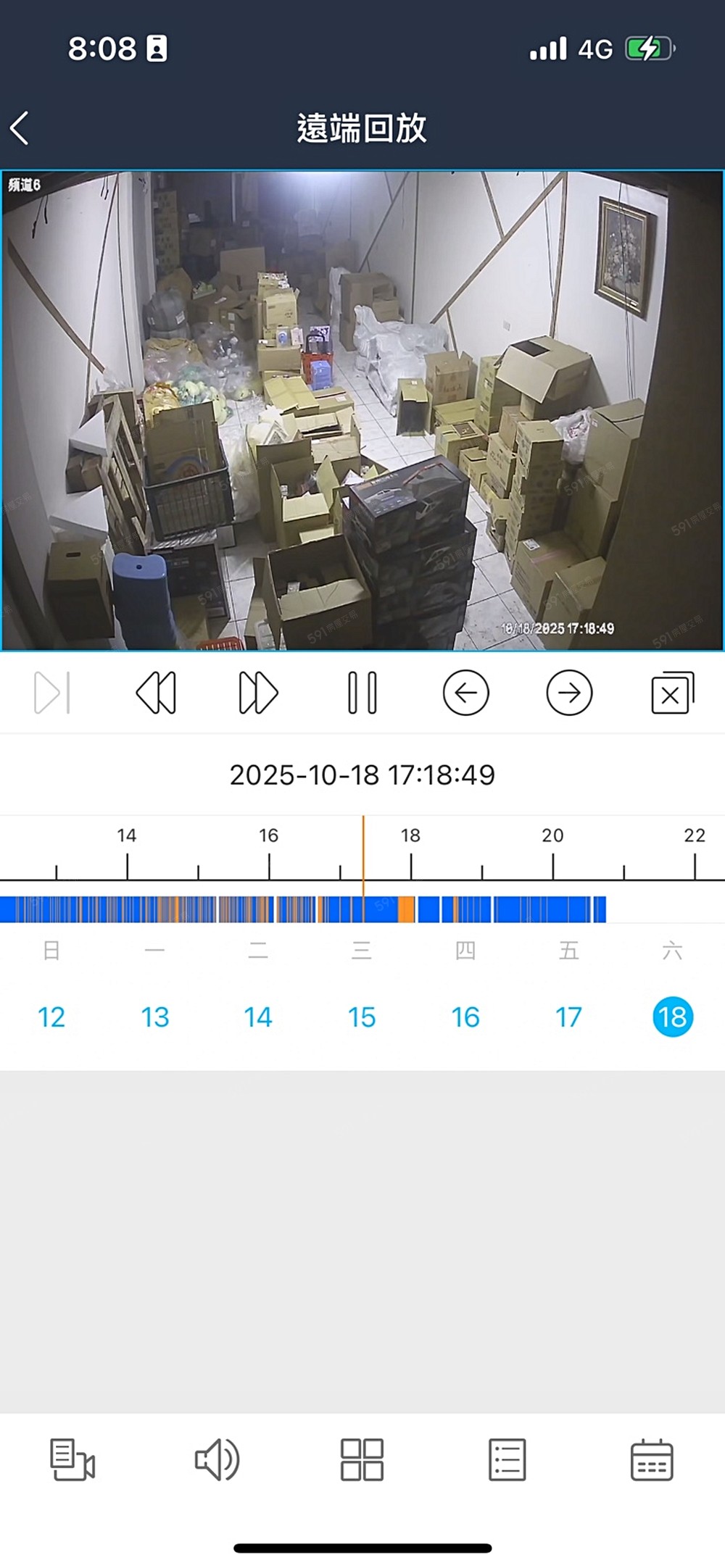Image resolution: width=725 pixels, height=1568 pixels.
Task: Close all playback windows
Action: (x=673, y=693)
